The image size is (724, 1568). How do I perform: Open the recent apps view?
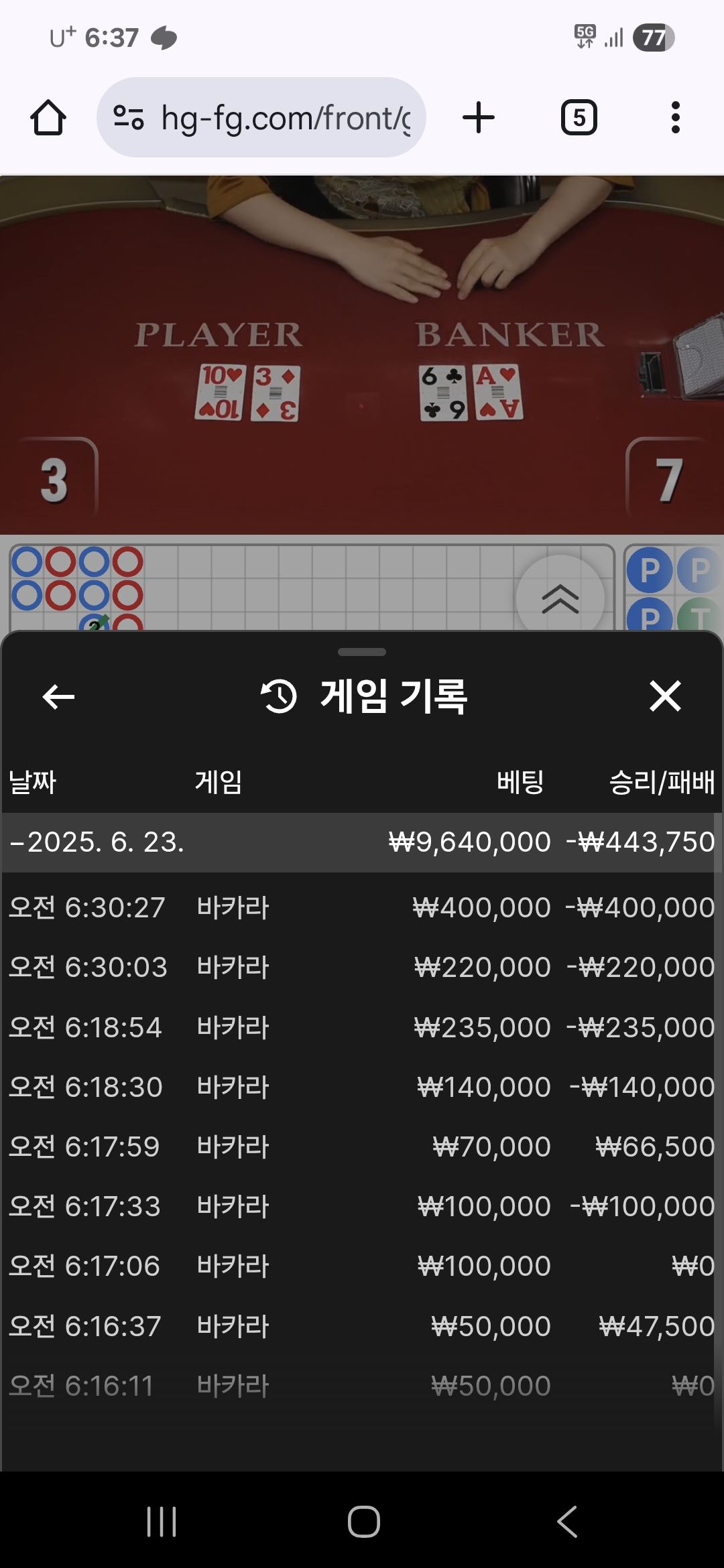coord(162,1521)
